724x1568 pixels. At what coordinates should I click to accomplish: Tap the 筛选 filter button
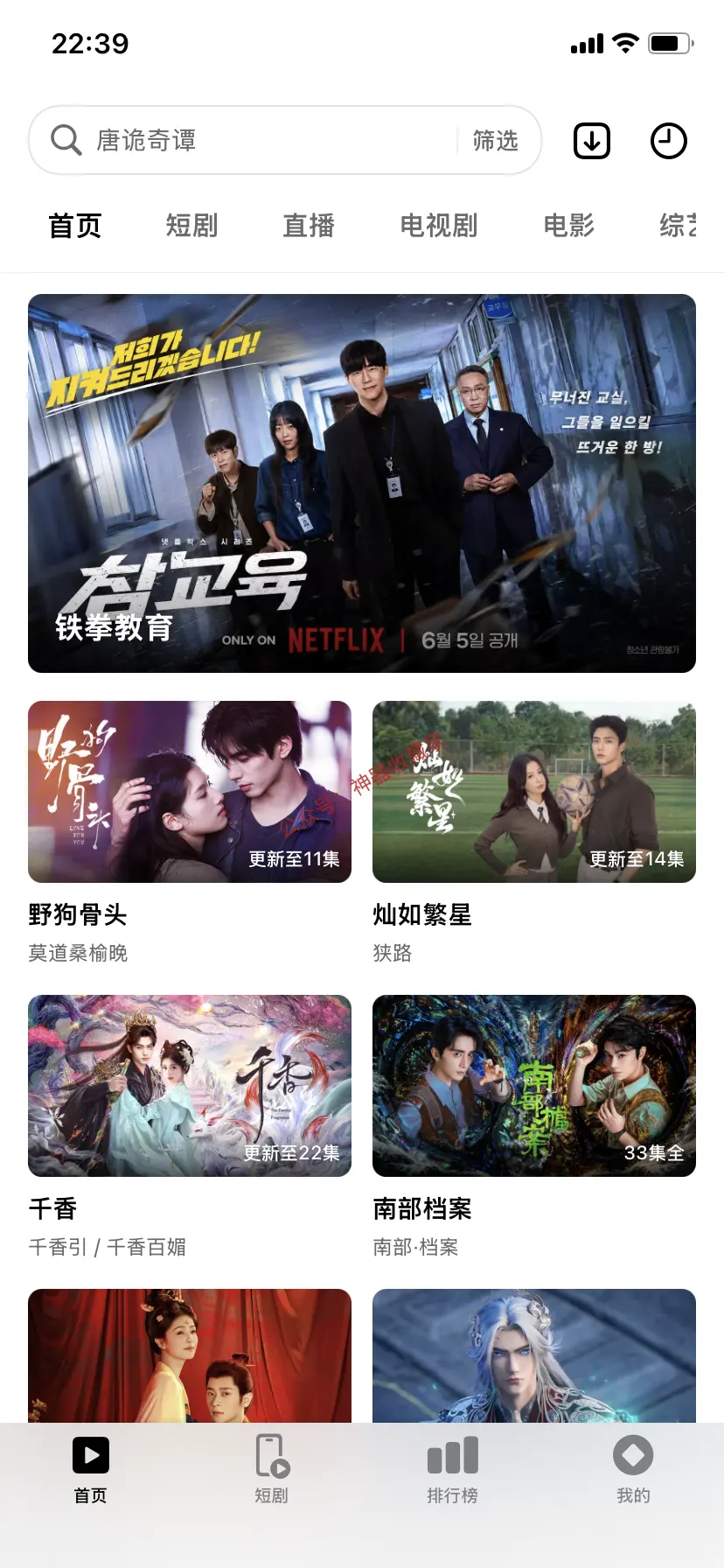tap(495, 140)
